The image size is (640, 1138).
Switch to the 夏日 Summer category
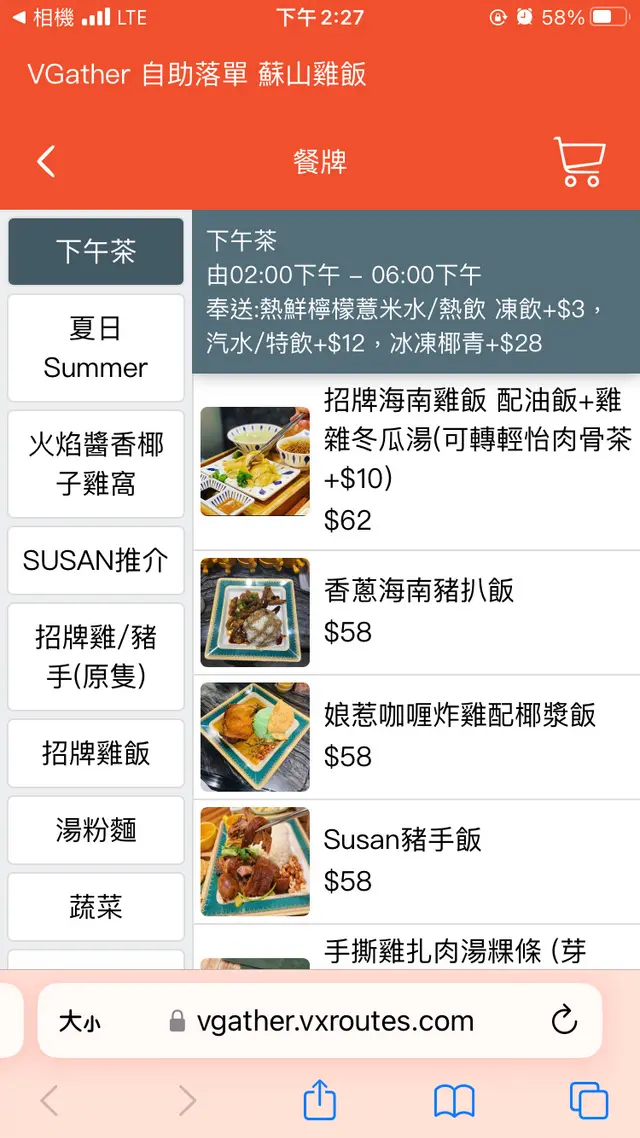point(96,348)
